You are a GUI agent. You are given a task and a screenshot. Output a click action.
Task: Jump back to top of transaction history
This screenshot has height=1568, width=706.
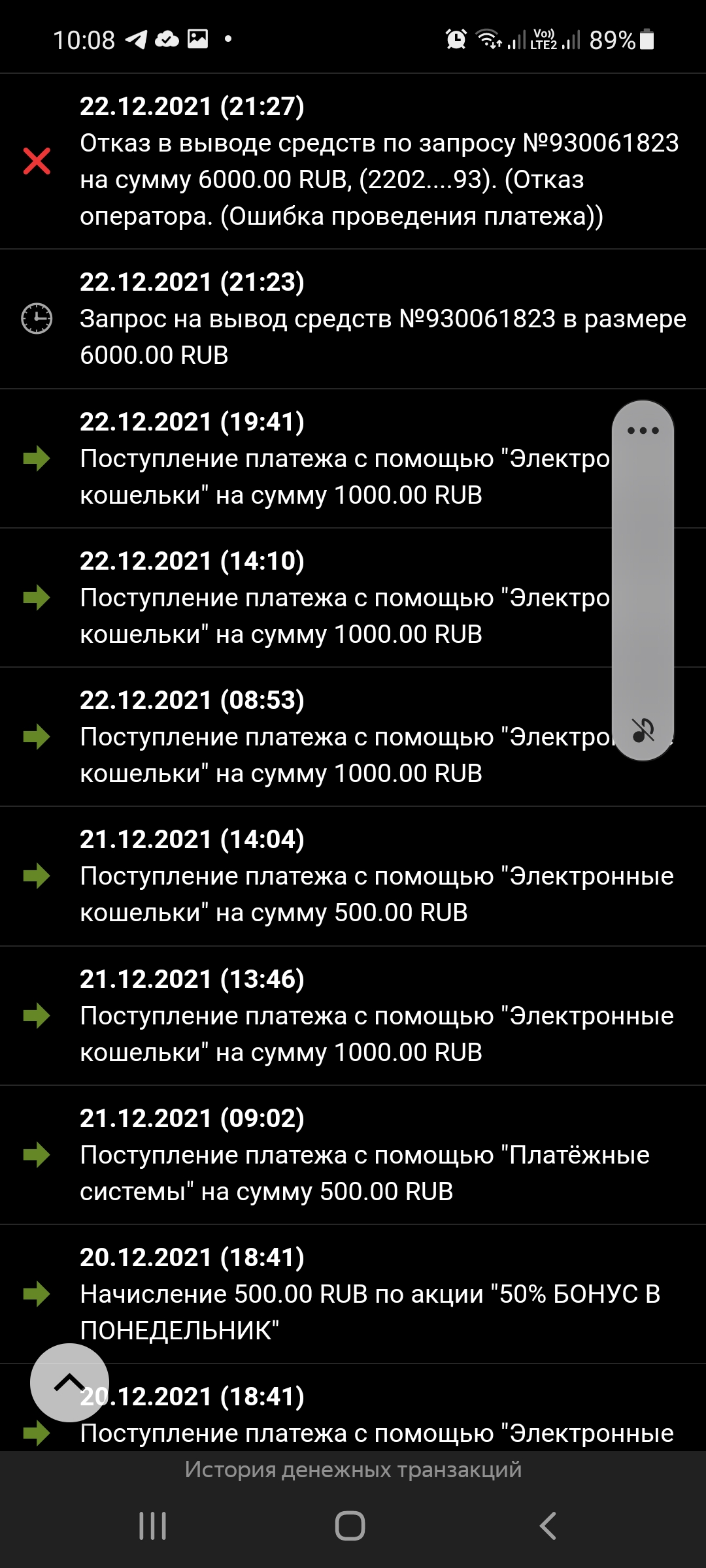69,1382
